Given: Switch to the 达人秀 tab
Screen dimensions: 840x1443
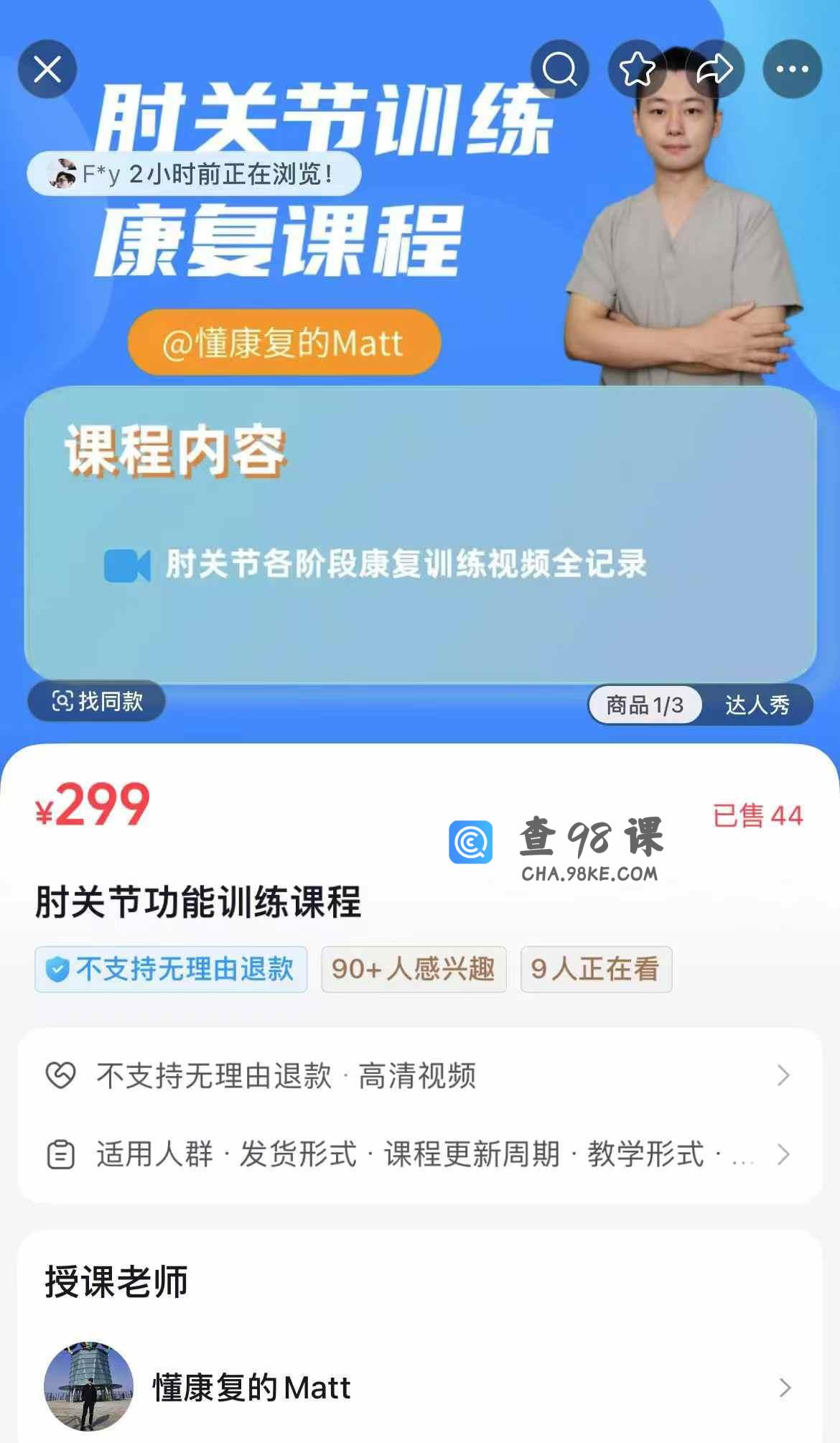Looking at the screenshot, I should (757, 705).
